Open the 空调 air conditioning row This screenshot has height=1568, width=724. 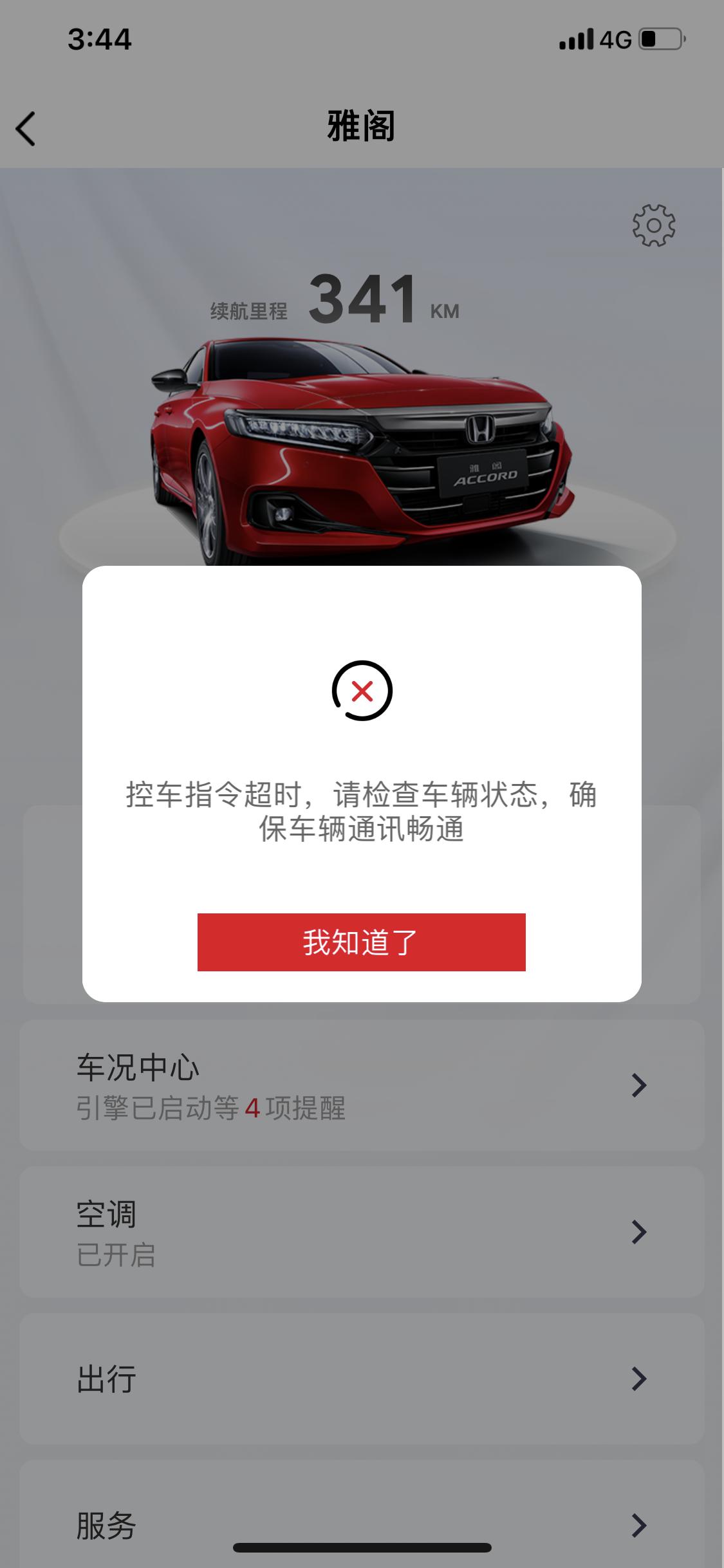pos(361,1232)
